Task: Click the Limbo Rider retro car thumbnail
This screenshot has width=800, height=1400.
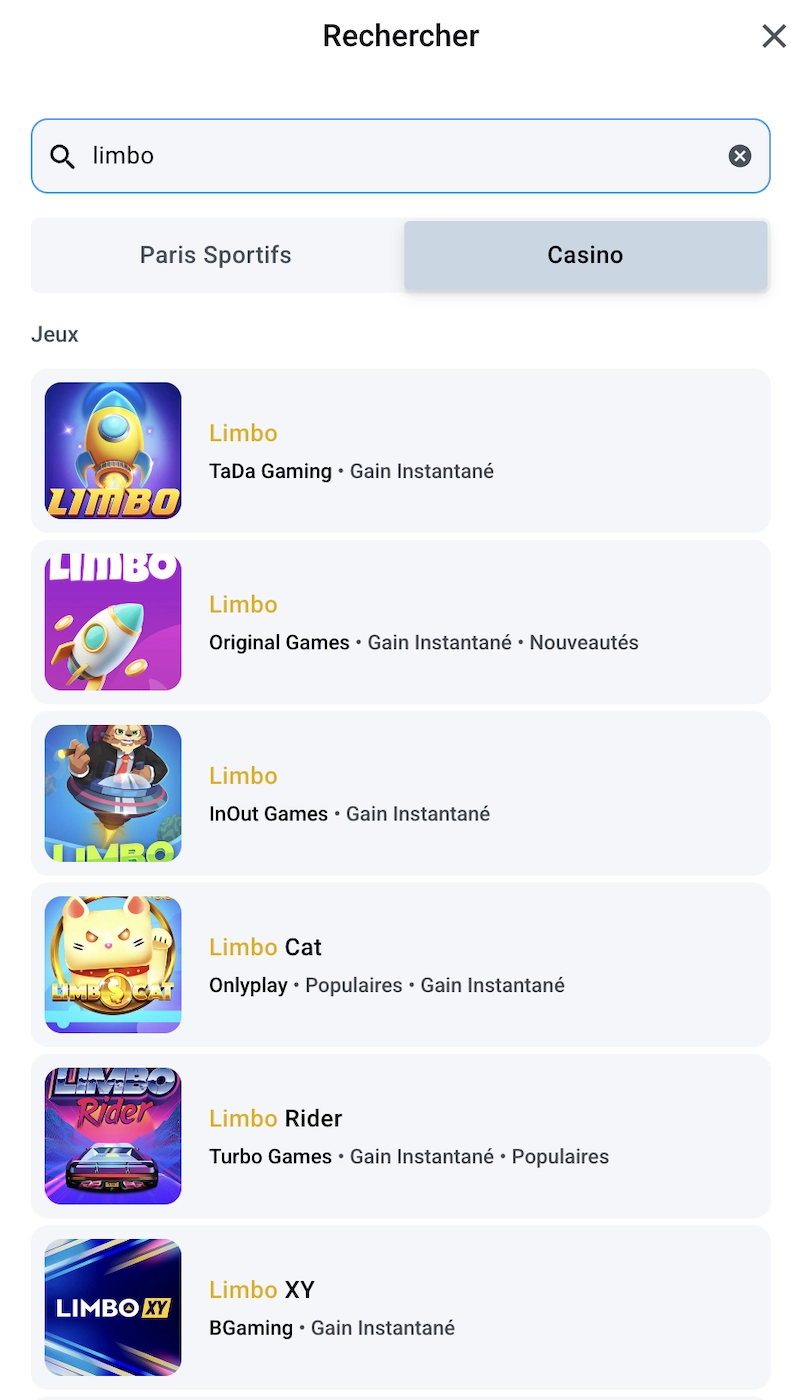Action: [x=112, y=1135]
